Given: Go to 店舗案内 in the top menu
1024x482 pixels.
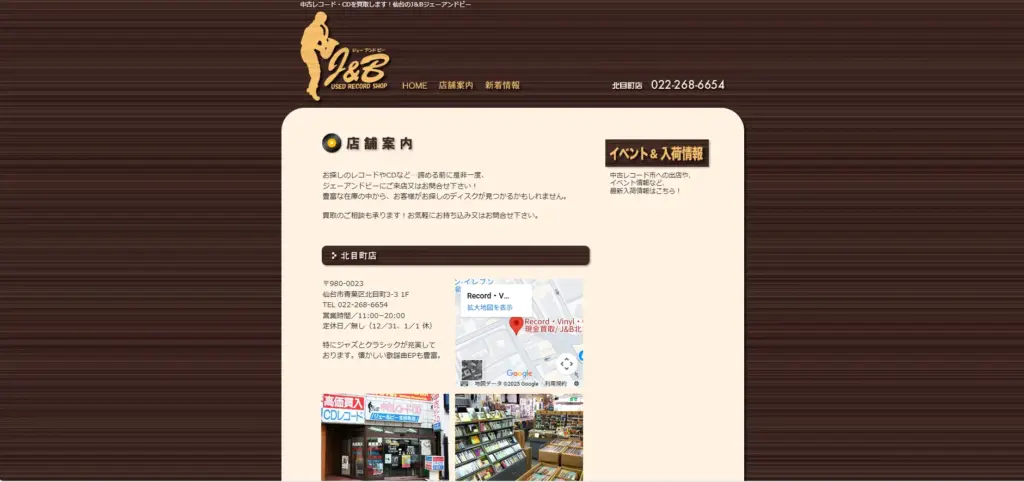Looking at the screenshot, I should coord(455,86).
